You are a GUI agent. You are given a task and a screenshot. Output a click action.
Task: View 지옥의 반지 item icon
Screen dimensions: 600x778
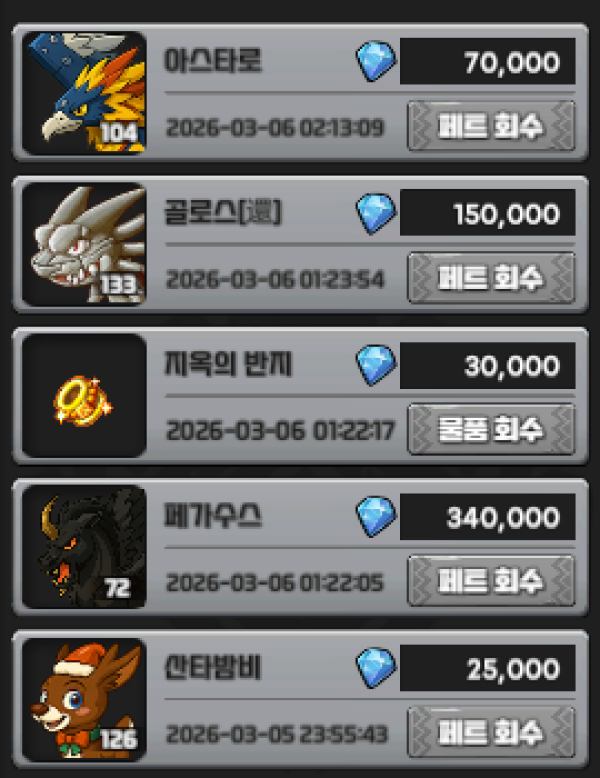[x=84, y=397]
